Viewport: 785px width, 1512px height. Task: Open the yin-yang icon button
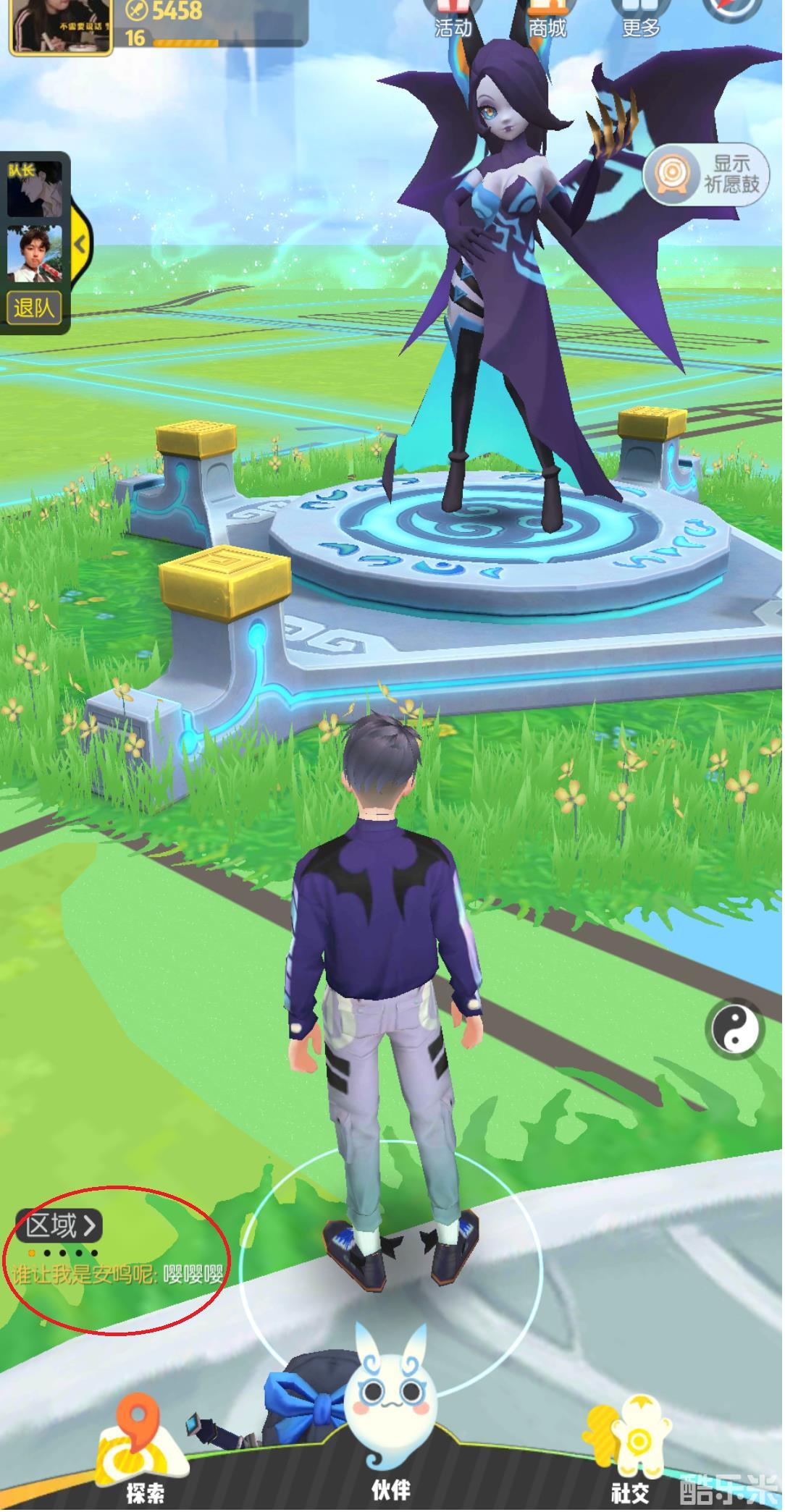734,1029
